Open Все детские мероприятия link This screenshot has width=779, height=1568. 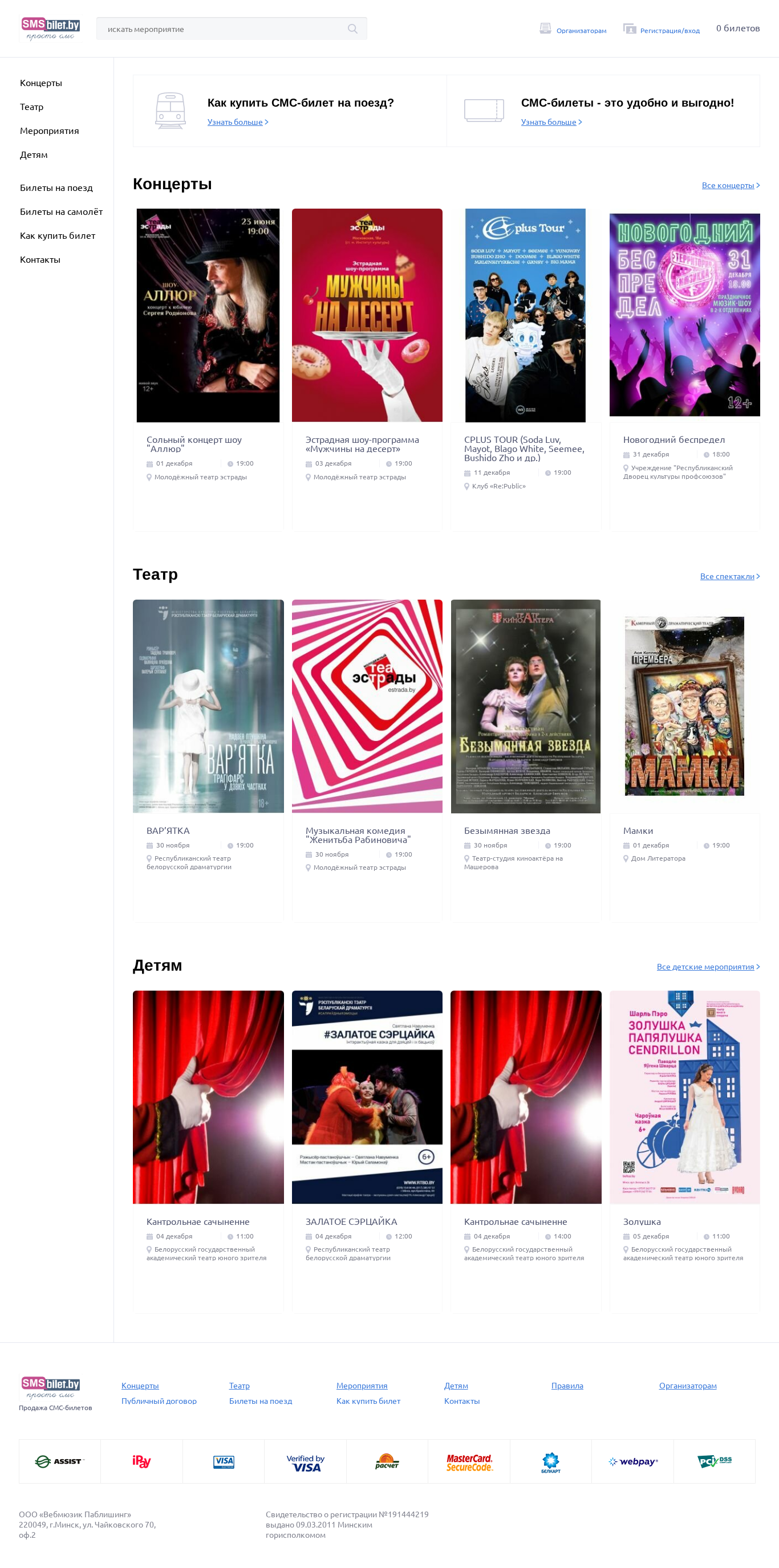coord(708,967)
